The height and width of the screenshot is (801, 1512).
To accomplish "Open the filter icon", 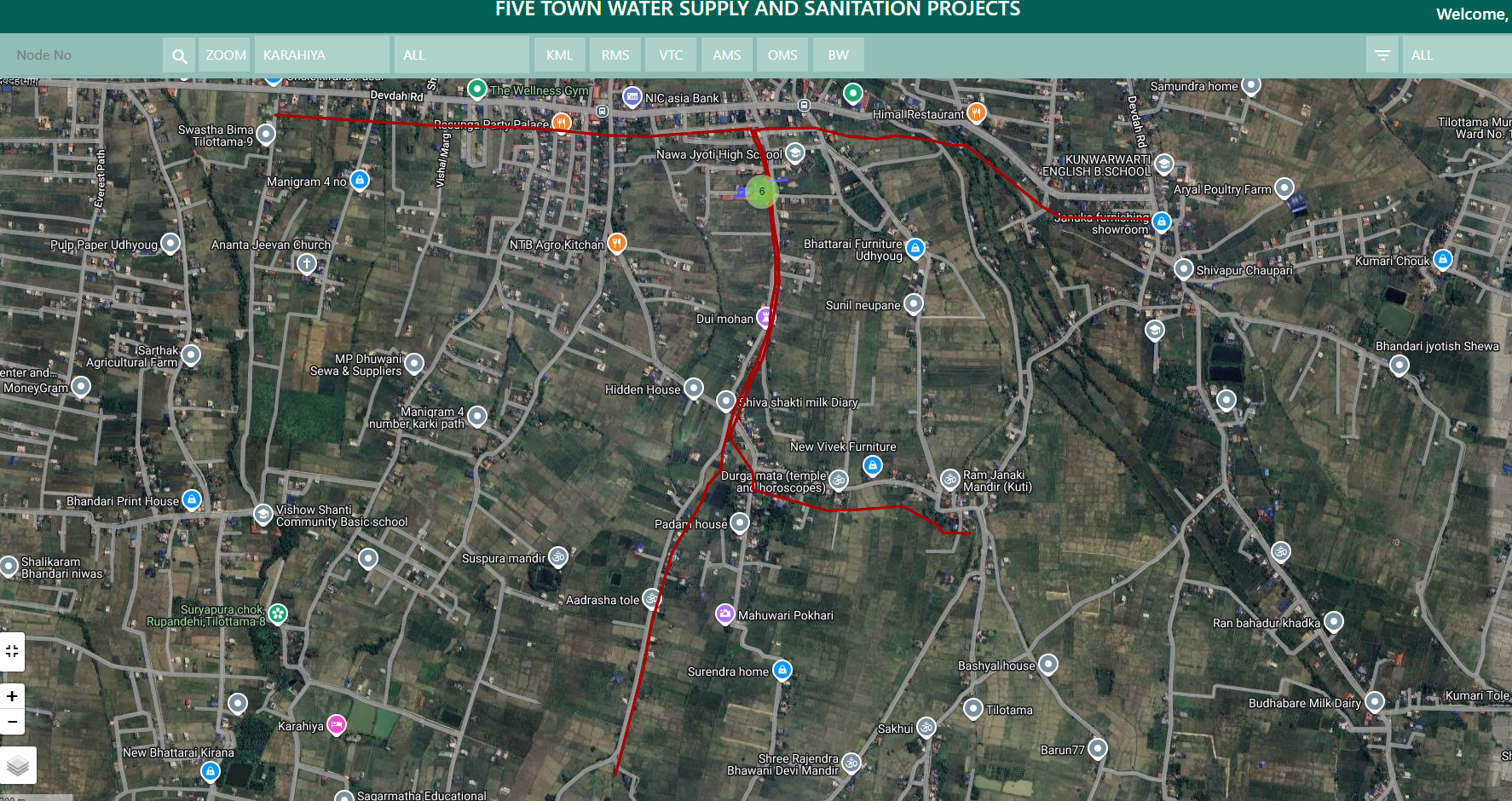I will pos(1382,55).
